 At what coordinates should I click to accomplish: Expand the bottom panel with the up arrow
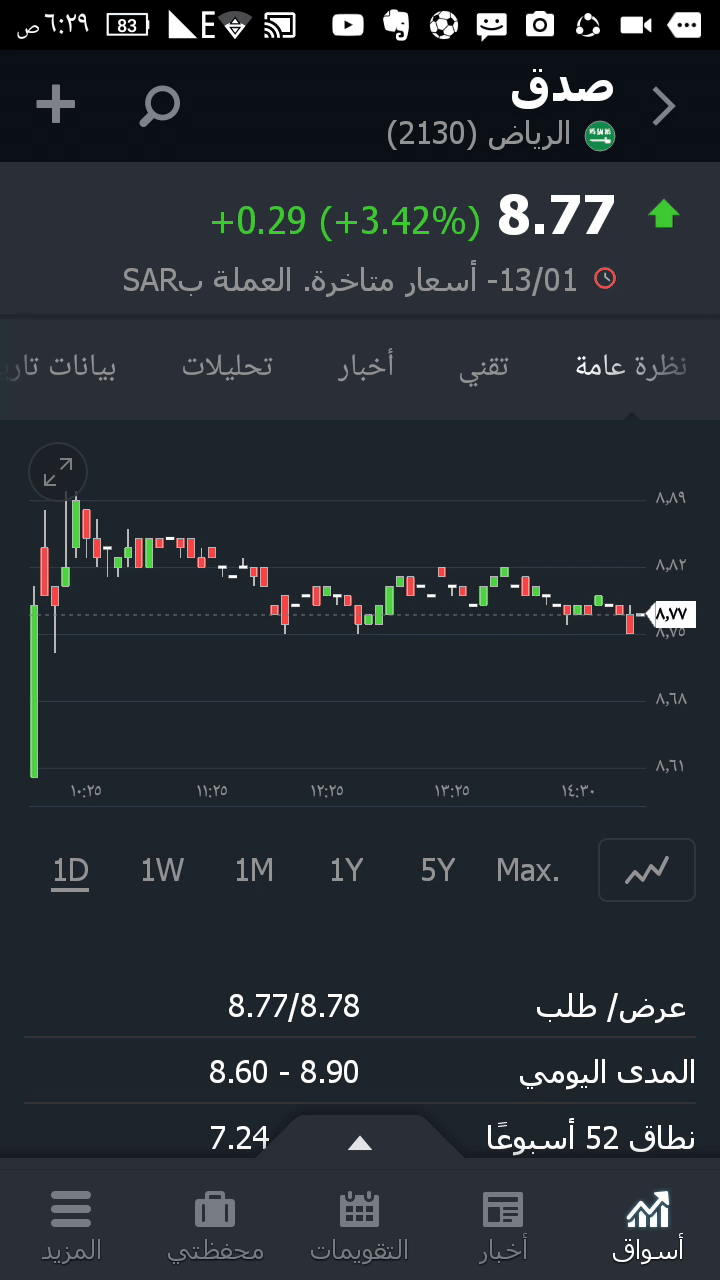tap(359, 1143)
